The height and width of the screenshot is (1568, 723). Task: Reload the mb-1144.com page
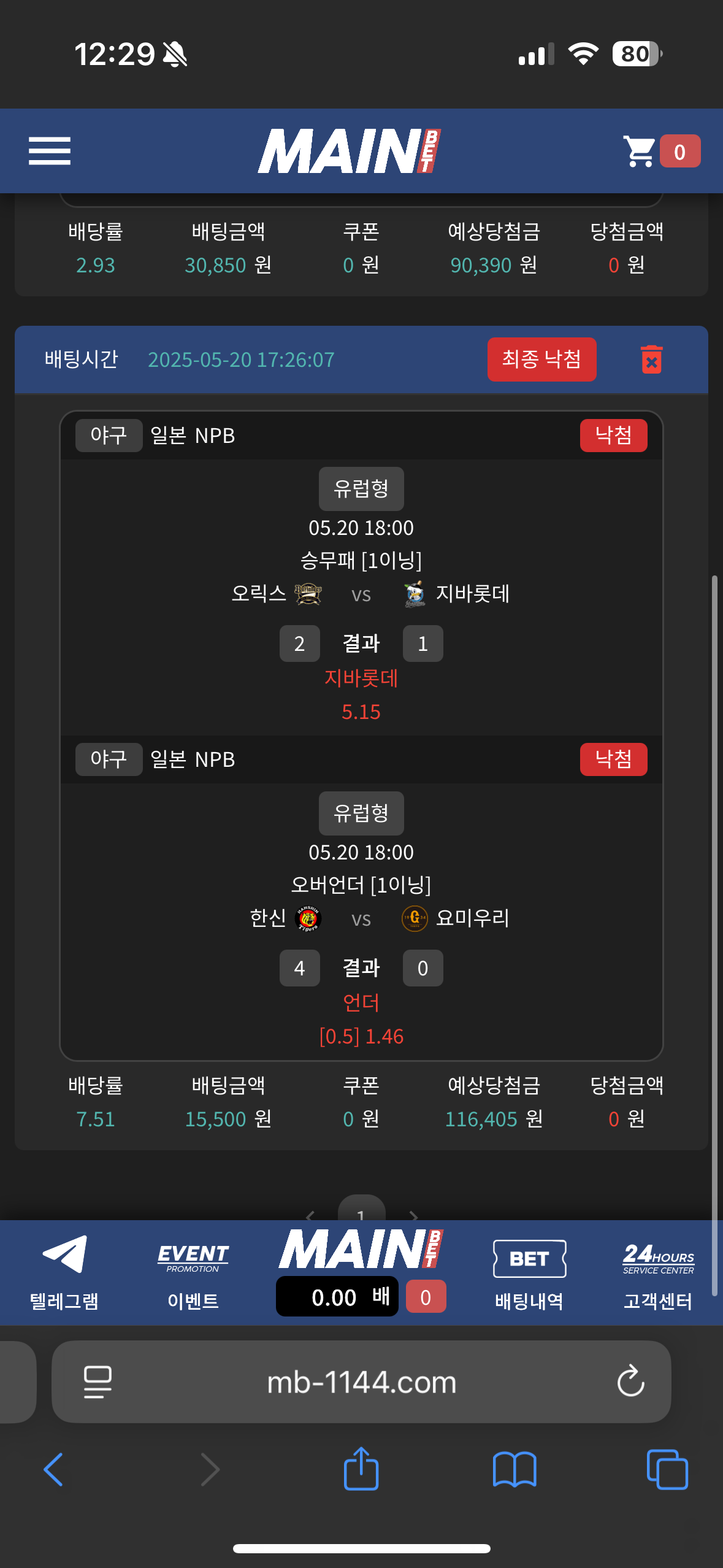tap(630, 1382)
